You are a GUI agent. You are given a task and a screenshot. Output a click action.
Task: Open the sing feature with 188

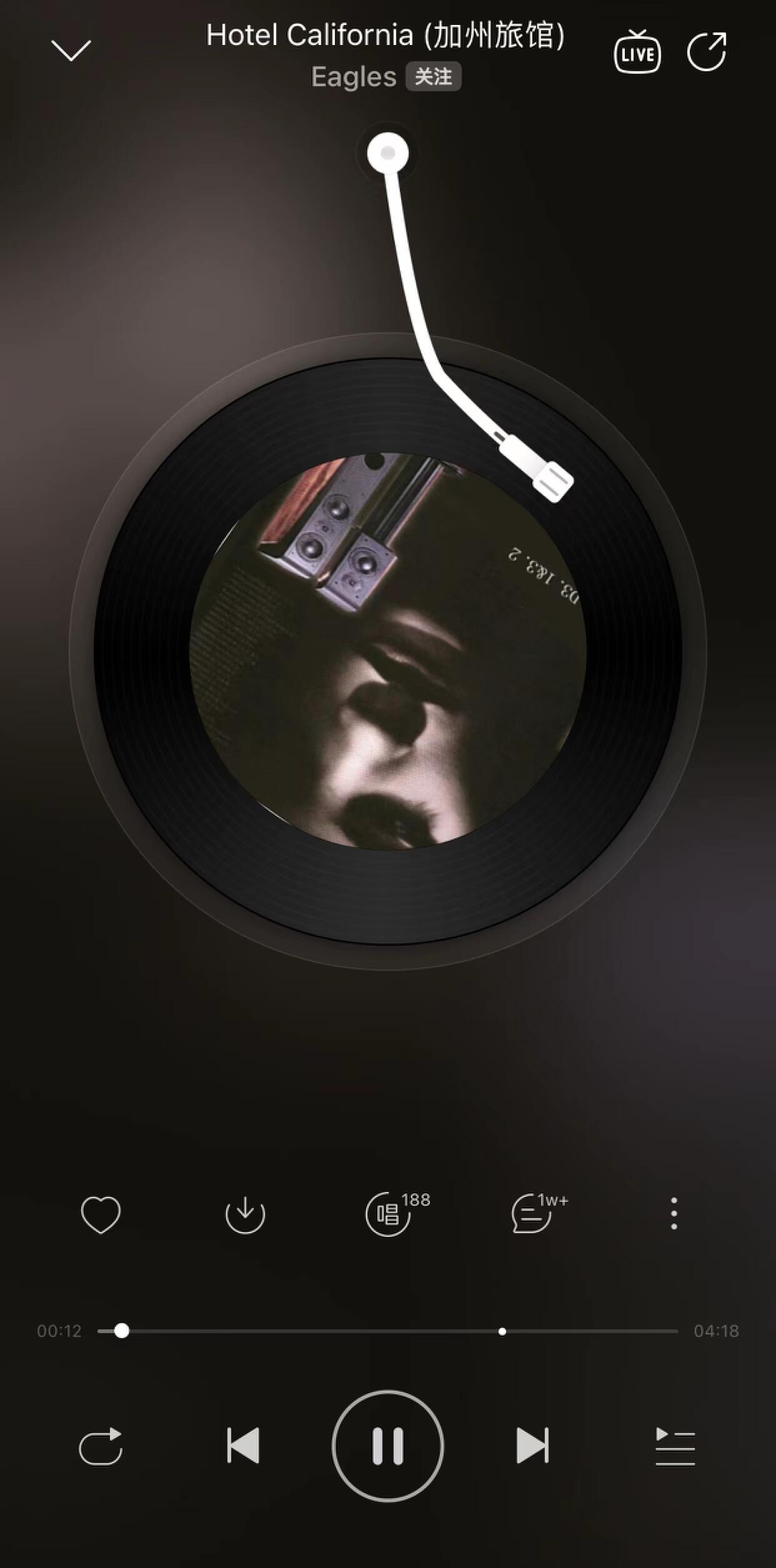tap(389, 1214)
